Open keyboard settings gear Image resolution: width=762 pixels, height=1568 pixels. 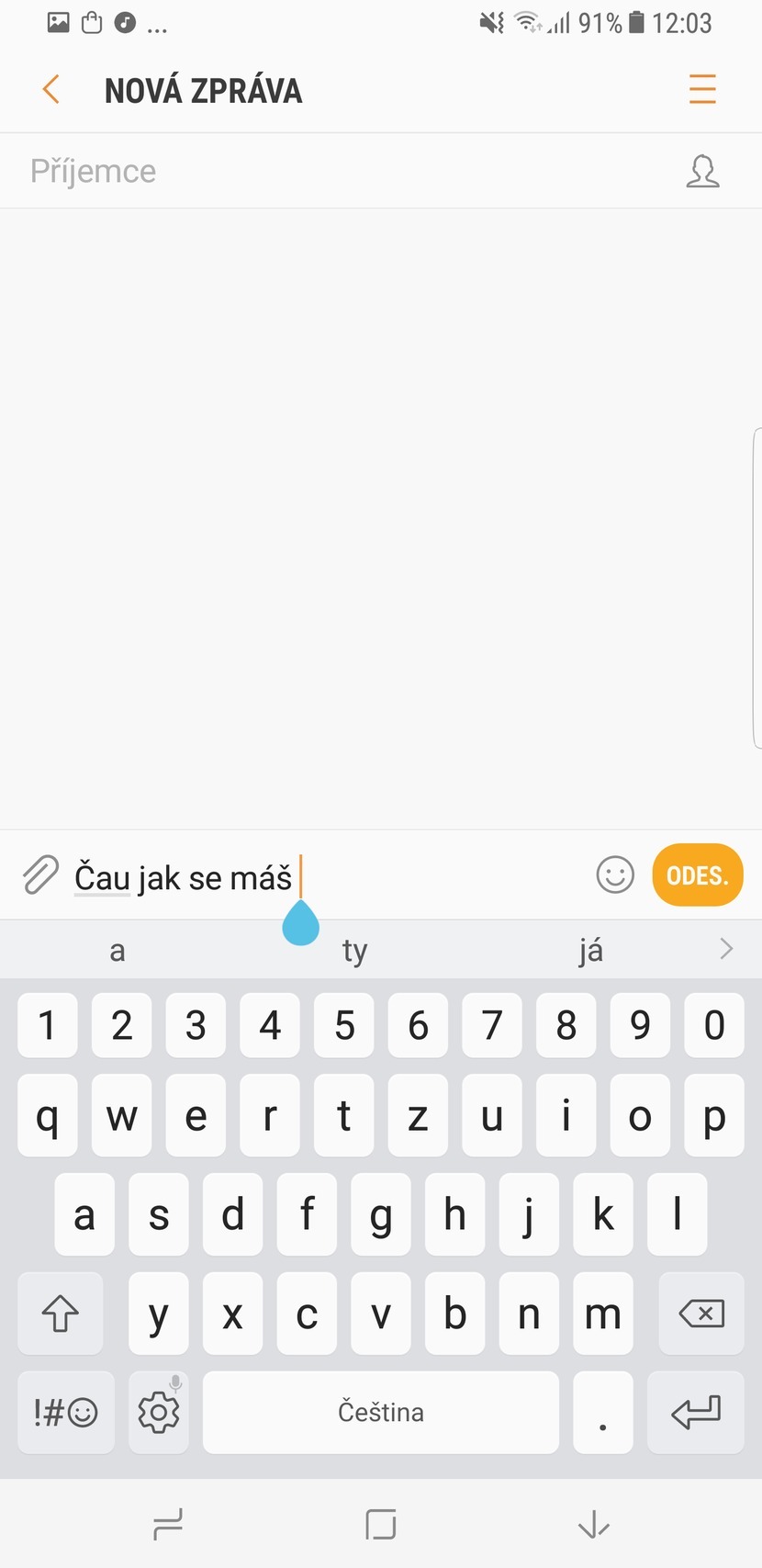click(x=159, y=1413)
